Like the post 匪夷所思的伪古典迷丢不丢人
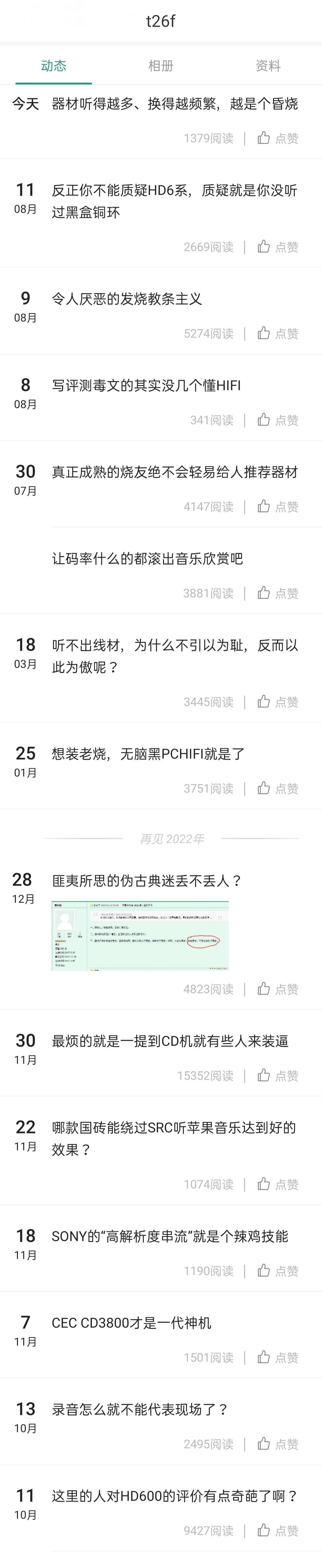Image resolution: width=322 pixels, height=1568 pixels. click(278, 989)
